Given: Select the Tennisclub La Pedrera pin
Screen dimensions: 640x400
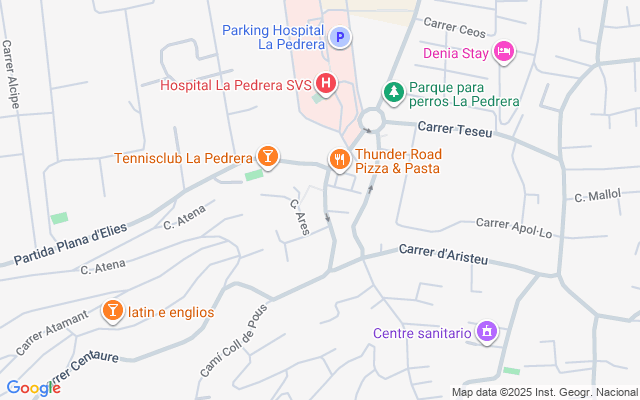Looking at the screenshot, I should [268, 157].
